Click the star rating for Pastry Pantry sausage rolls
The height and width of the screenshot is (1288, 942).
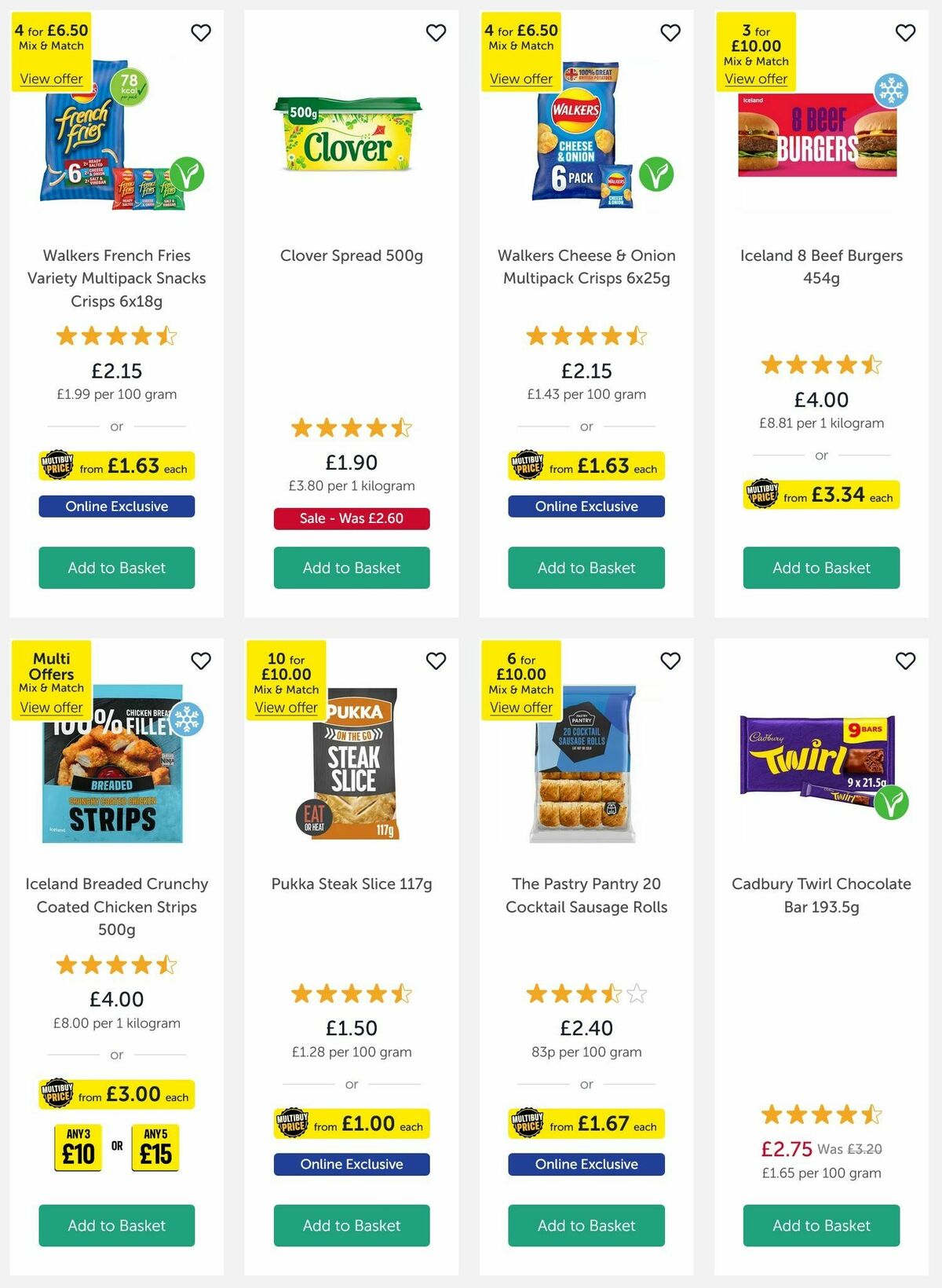point(586,994)
